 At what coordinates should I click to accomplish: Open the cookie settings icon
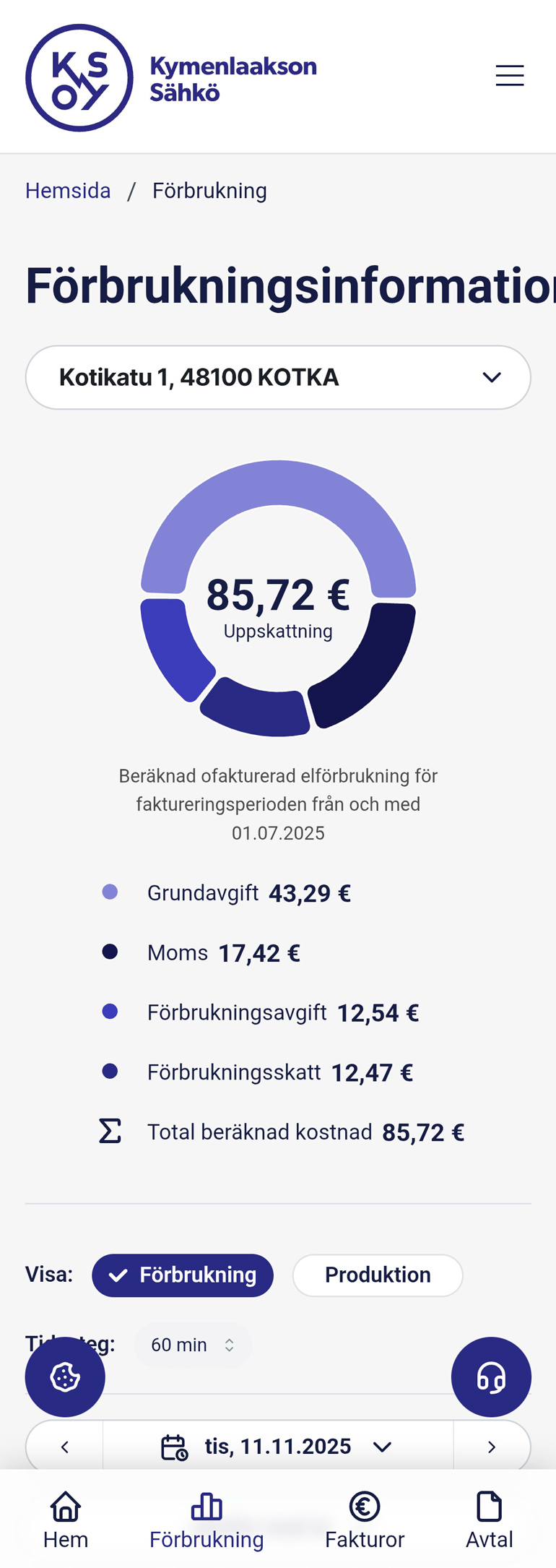[65, 1377]
